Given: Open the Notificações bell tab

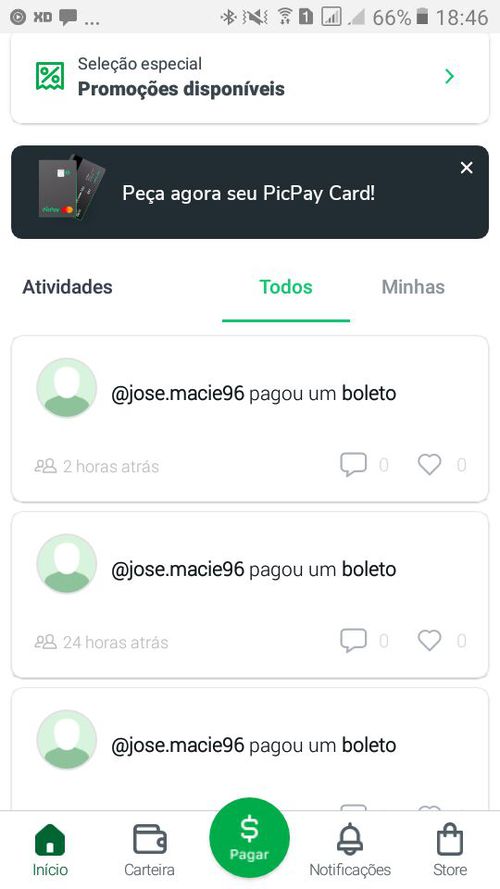Looking at the screenshot, I should pyautogui.click(x=350, y=850).
